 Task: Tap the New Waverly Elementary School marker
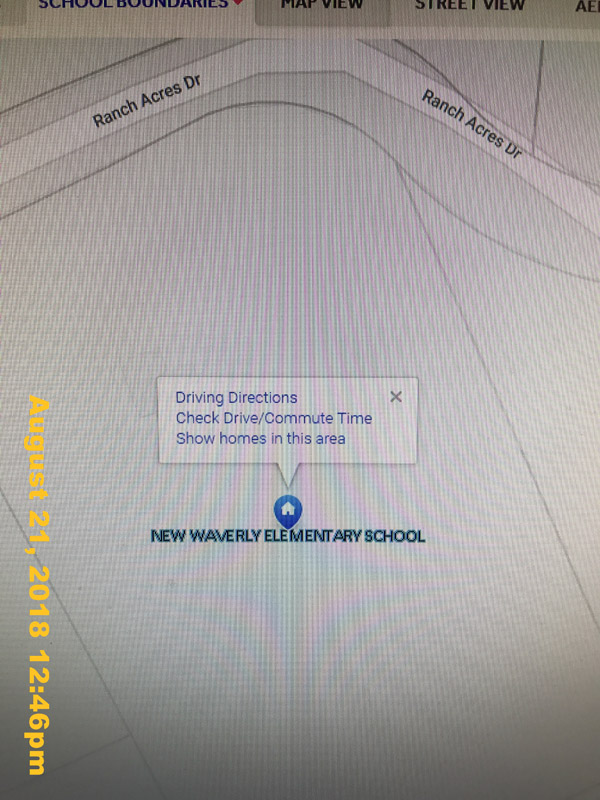288,509
